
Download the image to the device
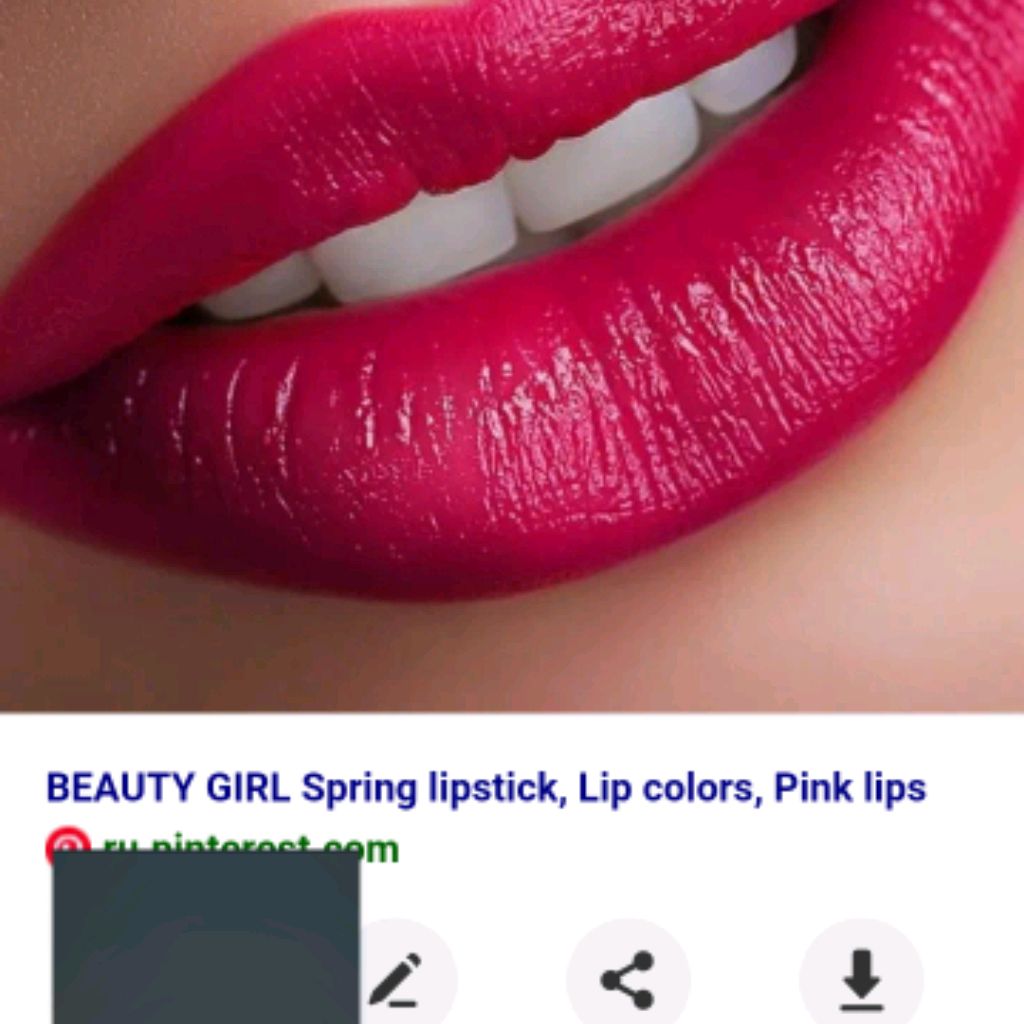(x=861, y=978)
